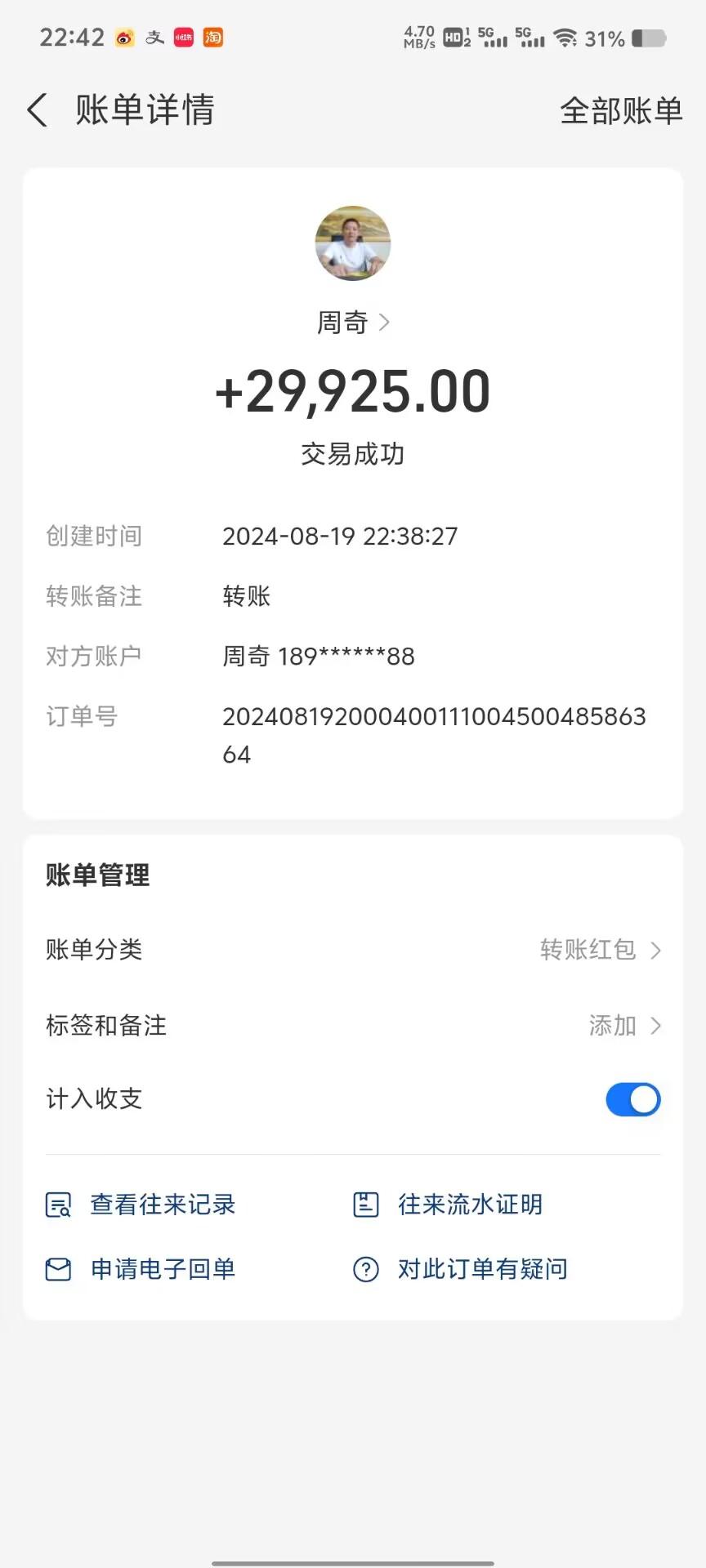Tap the back arrow to leave bill details
Viewport: 706px width, 1568px height.
point(36,109)
